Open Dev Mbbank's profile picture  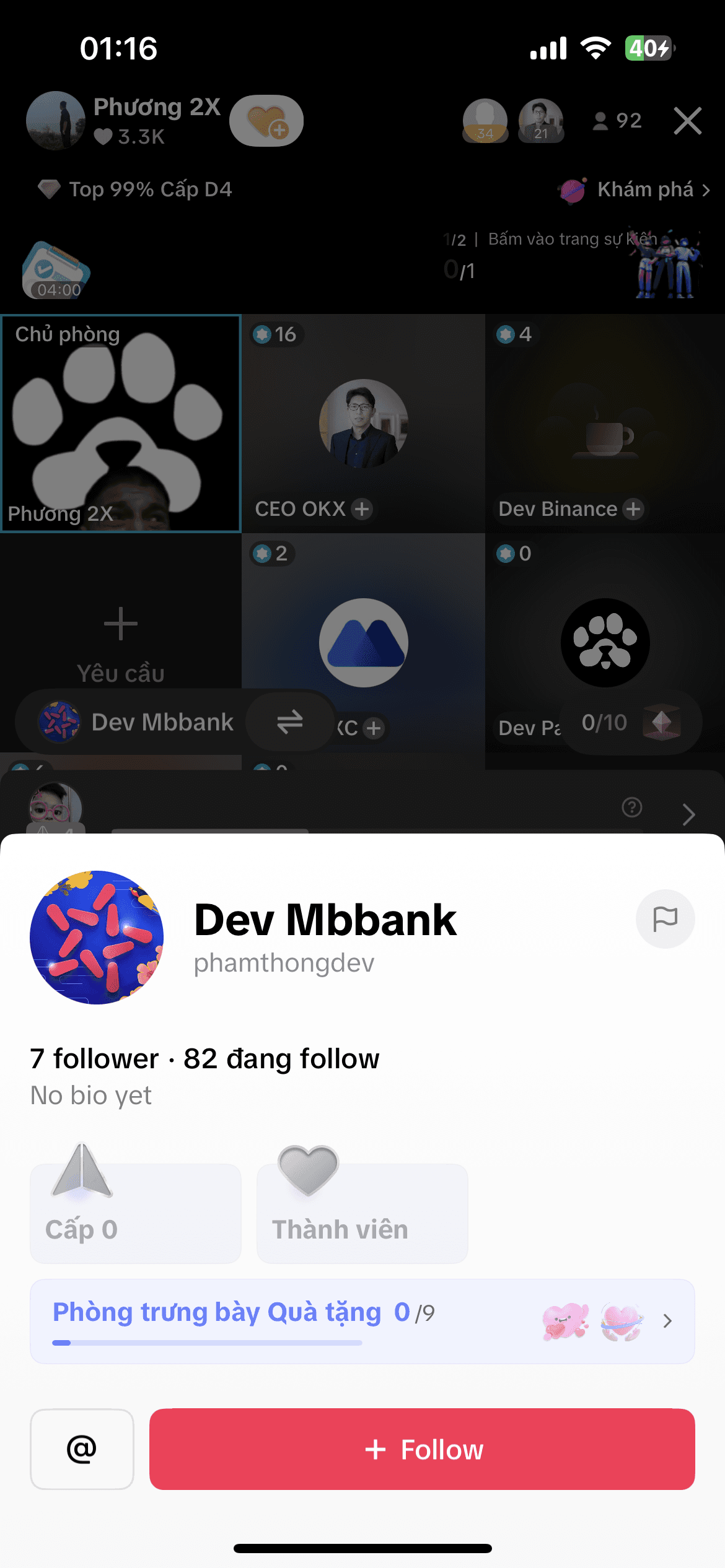coord(97,937)
